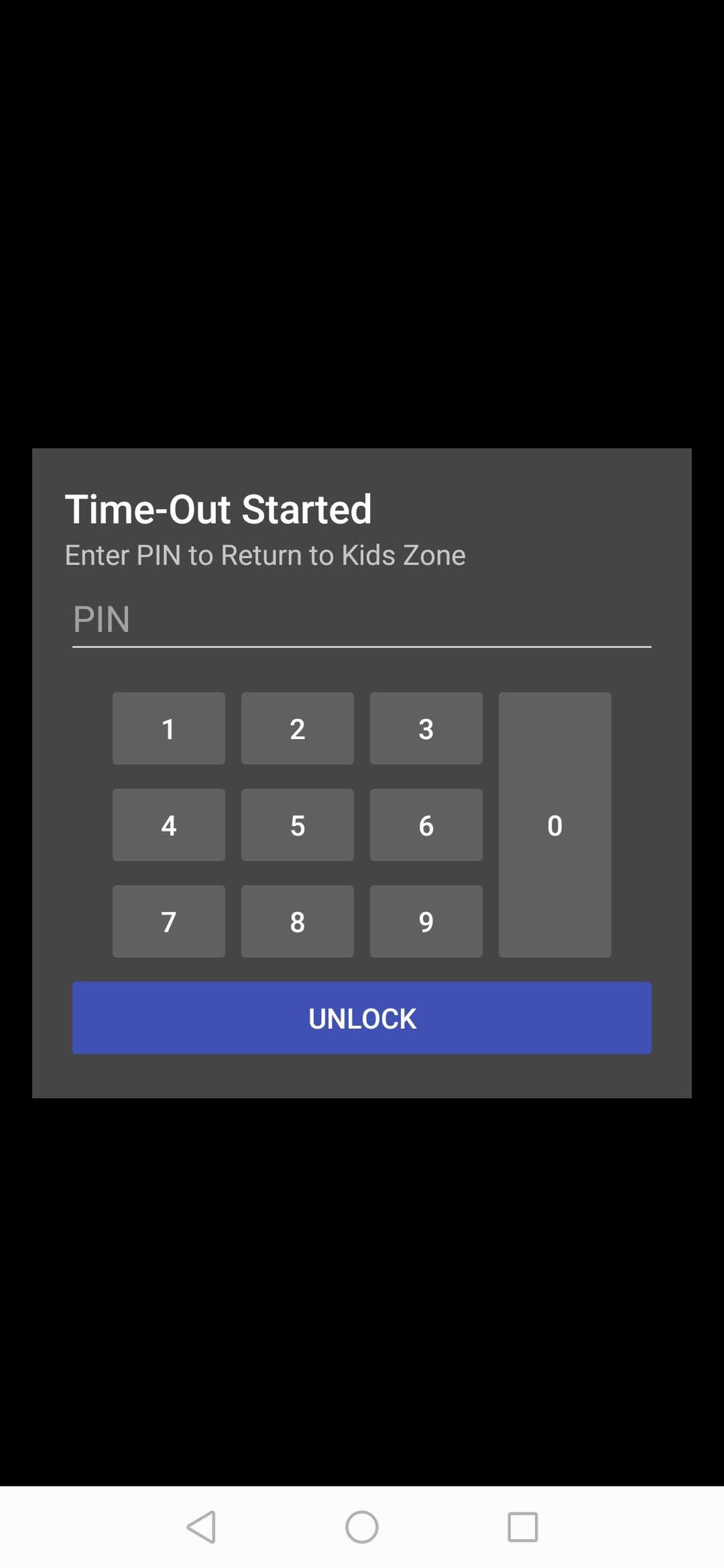724x1568 pixels.
Task: Enter digit 7 on the keypad
Action: [x=169, y=921]
